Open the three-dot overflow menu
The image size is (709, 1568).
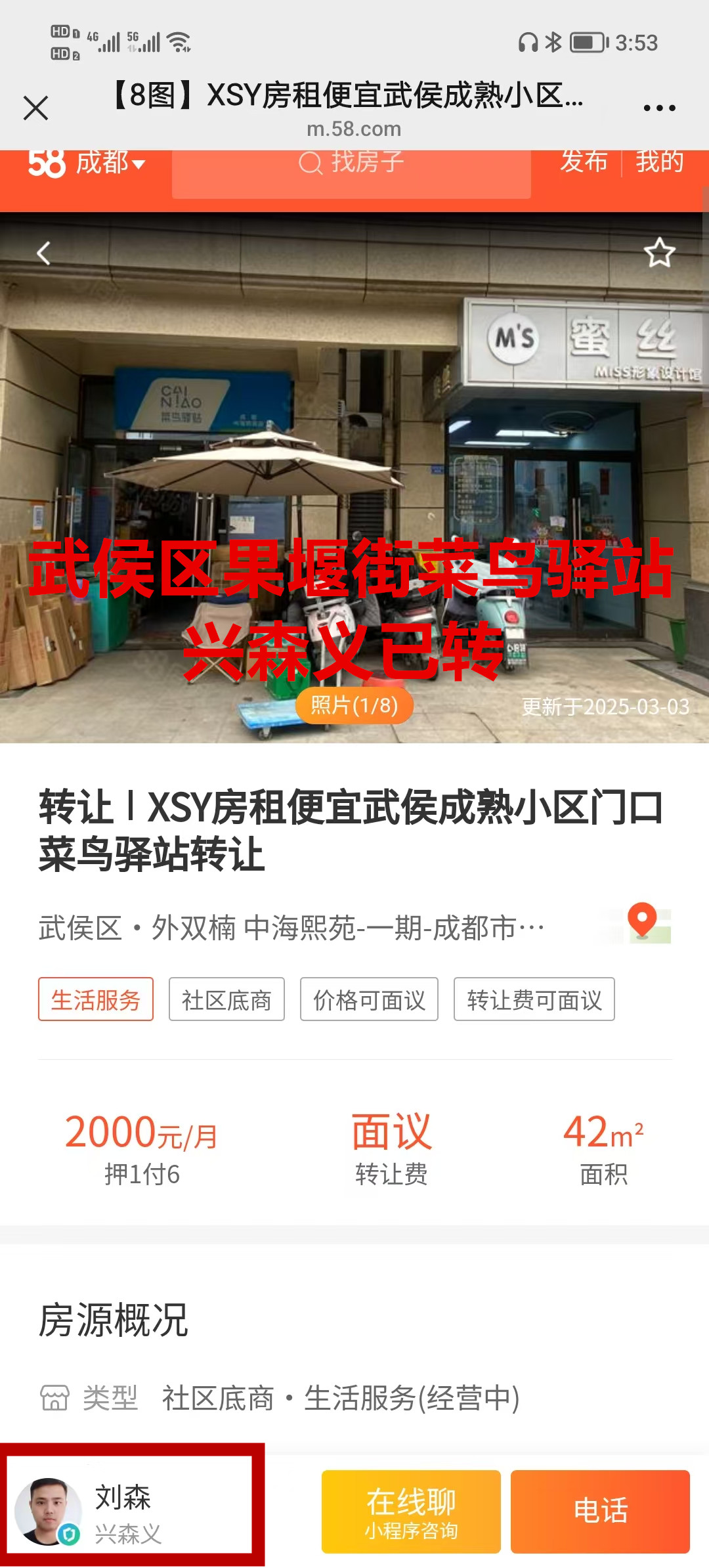click(x=659, y=108)
